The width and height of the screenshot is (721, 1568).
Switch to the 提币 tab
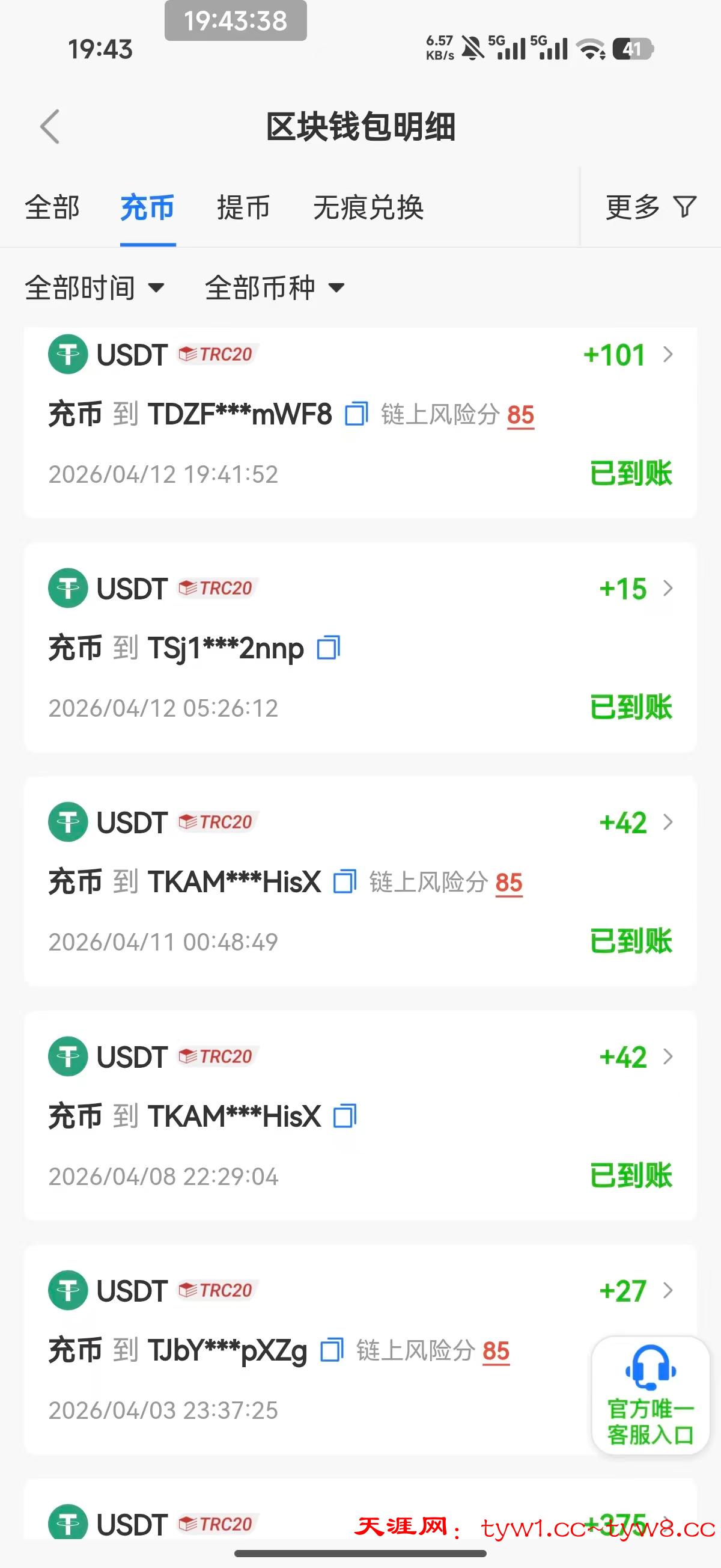coord(243,207)
